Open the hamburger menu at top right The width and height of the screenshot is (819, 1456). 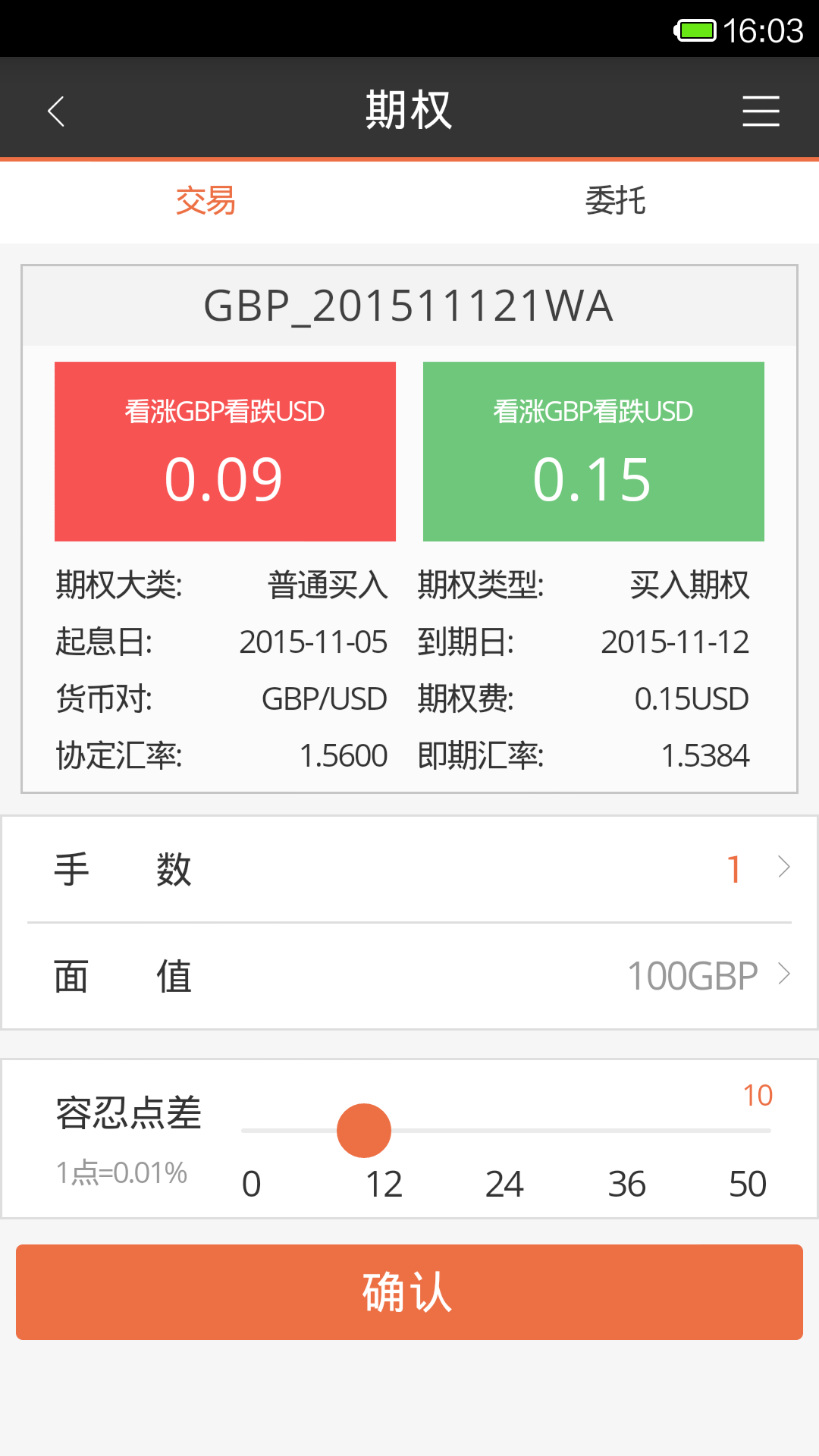pyautogui.click(x=761, y=110)
